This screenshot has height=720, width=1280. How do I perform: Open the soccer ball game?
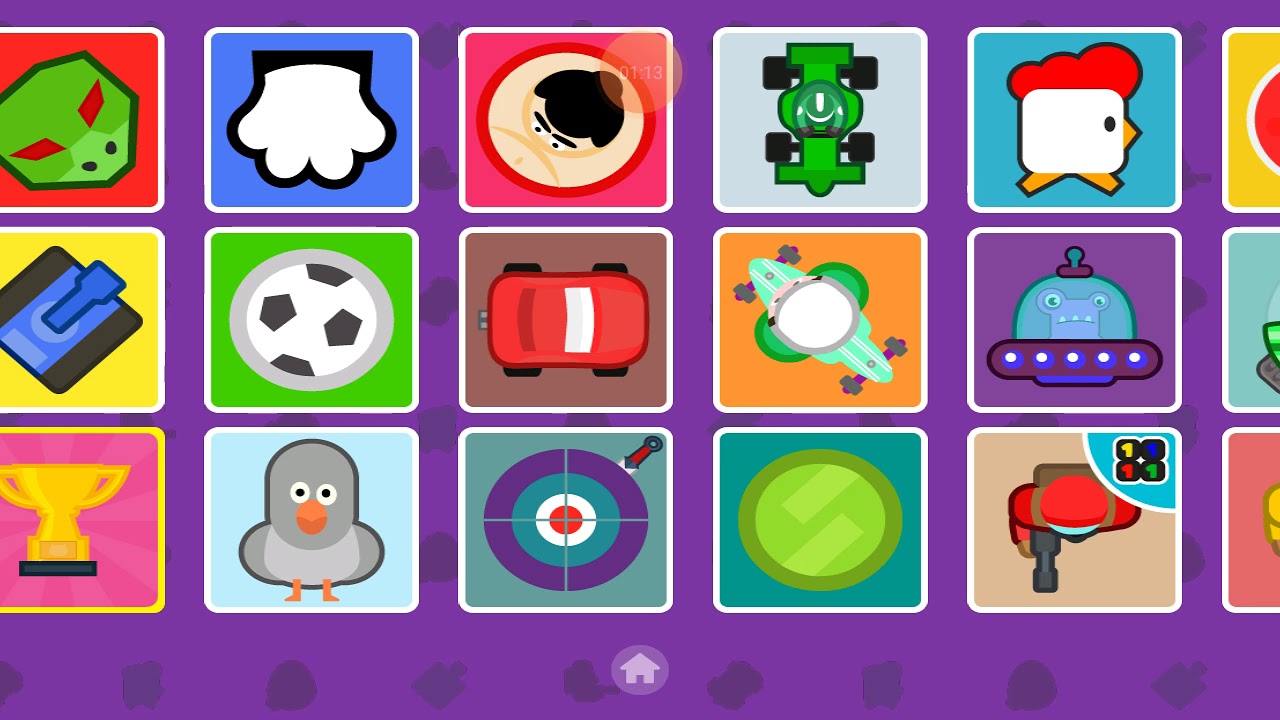pyautogui.click(x=311, y=320)
